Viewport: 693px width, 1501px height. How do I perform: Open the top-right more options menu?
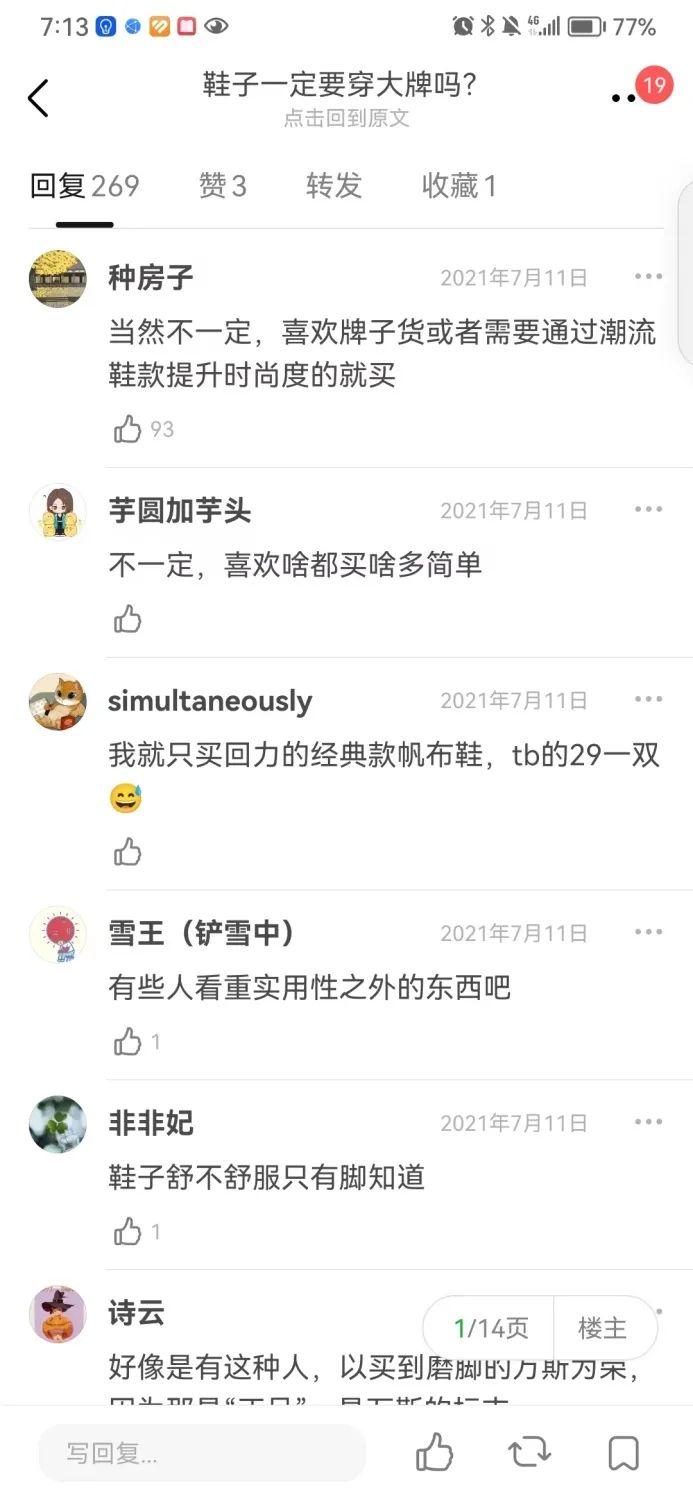click(623, 98)
